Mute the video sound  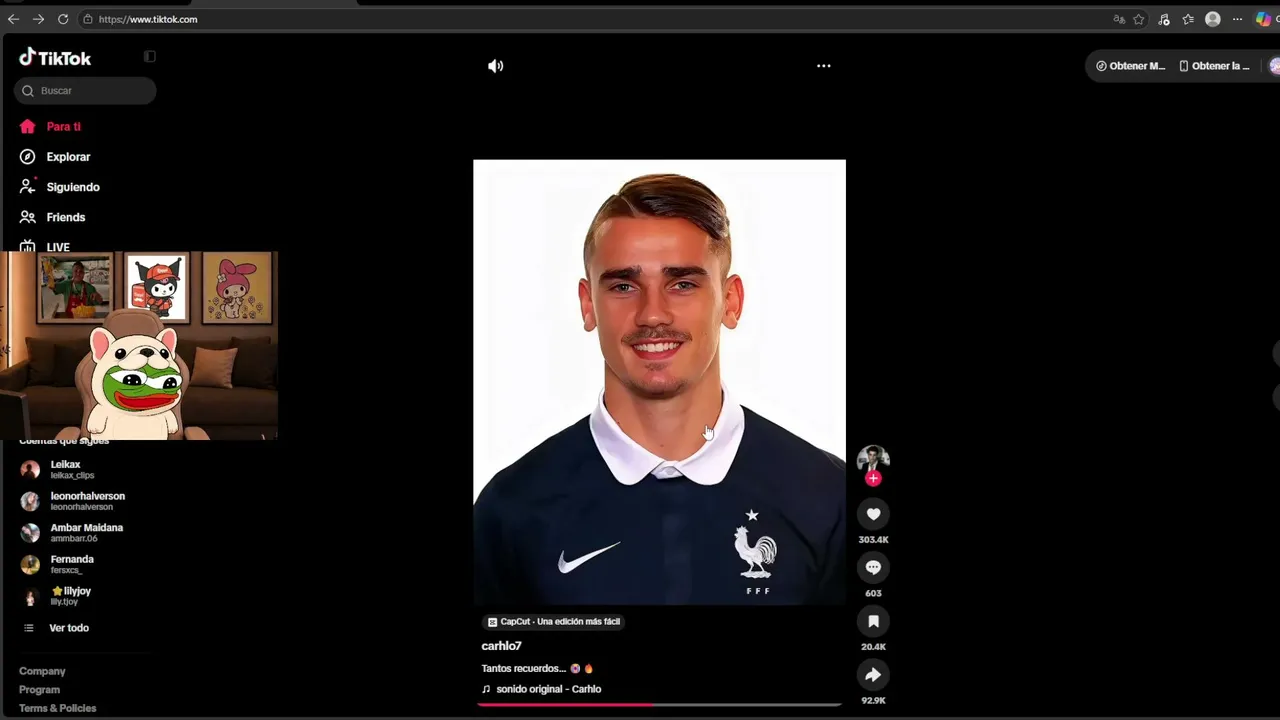(x=495, y=66)
